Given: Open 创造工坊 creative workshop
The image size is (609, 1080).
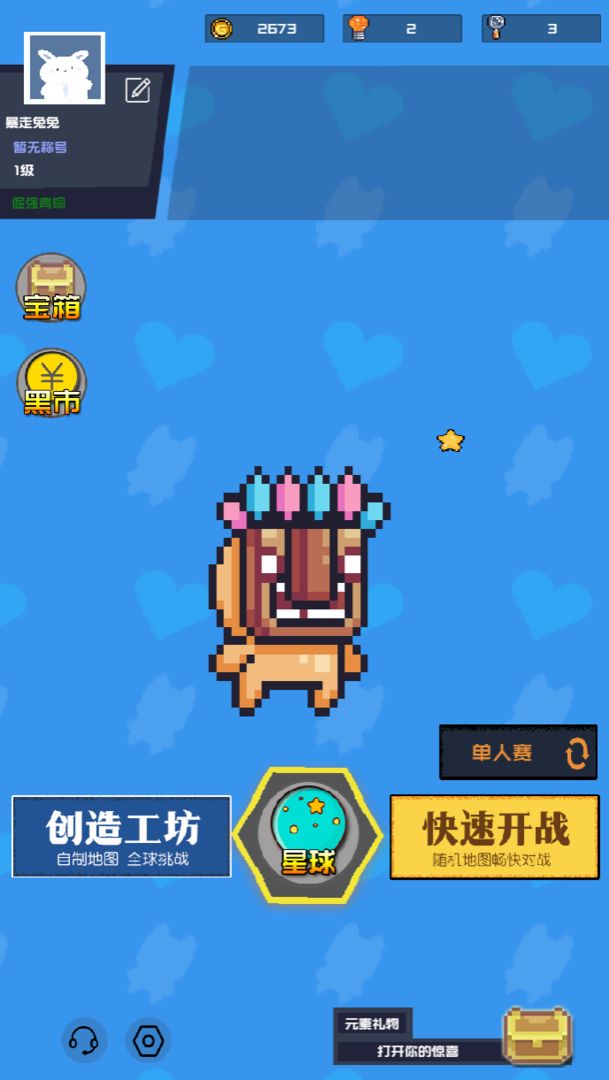Looking at the screenshot, I should 121,836.
